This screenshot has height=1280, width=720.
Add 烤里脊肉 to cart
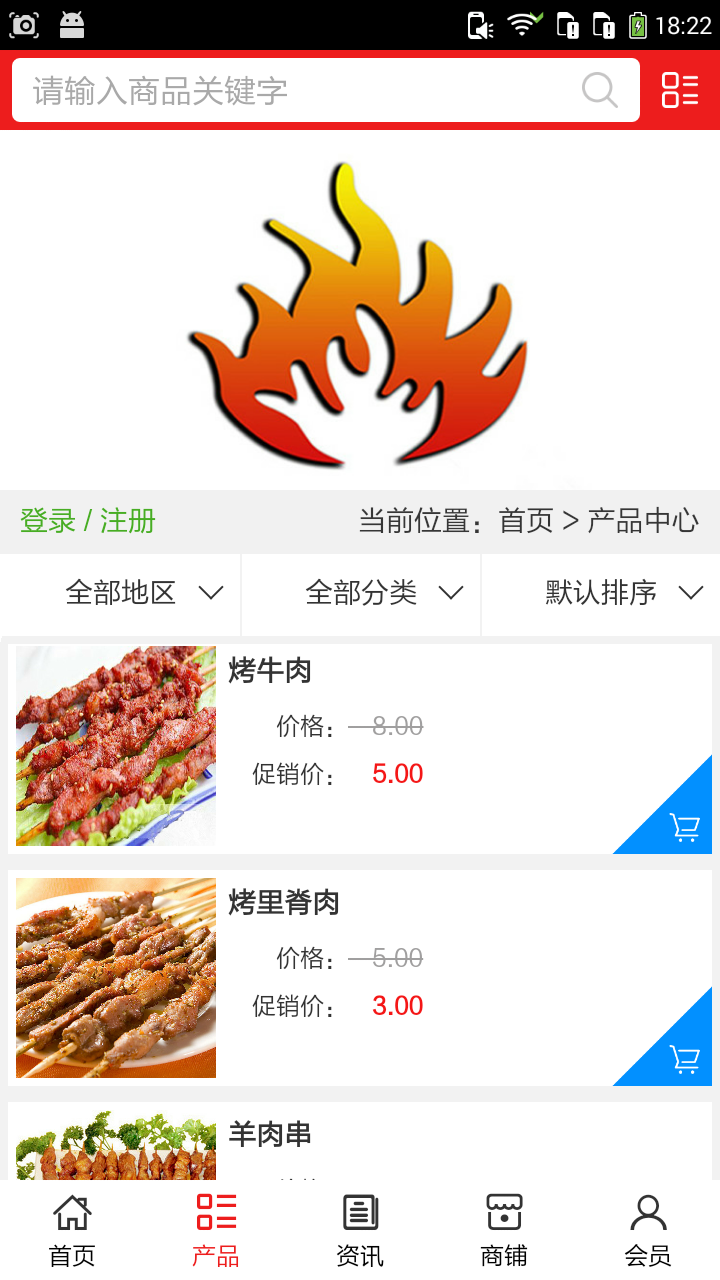coord(683,1059)
